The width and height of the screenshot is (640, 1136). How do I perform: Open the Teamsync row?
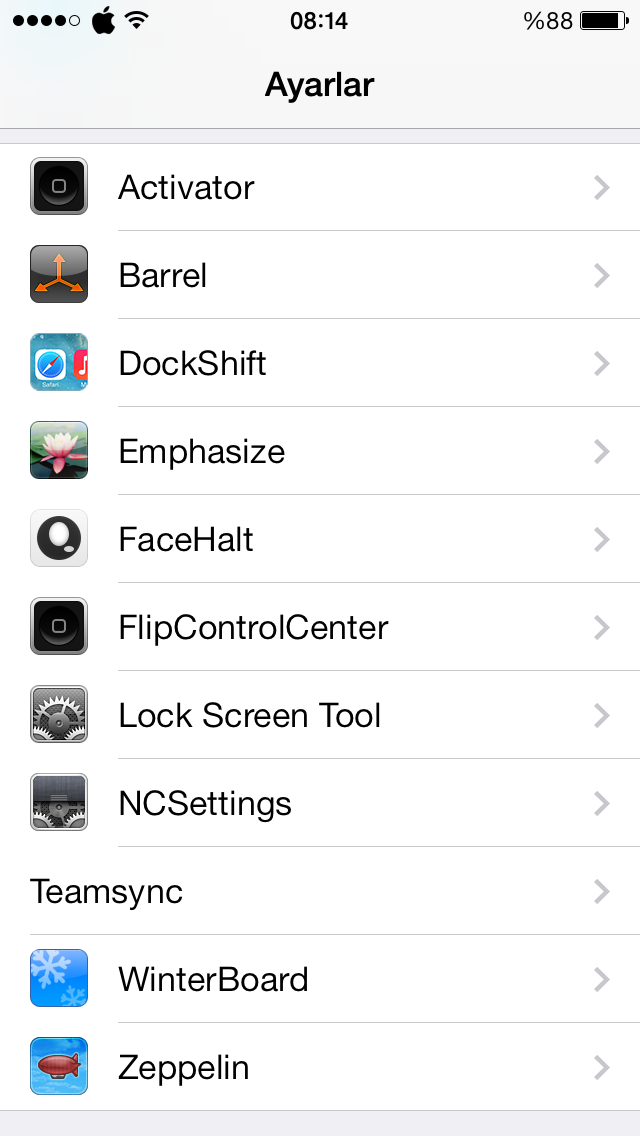click(320, 891)
